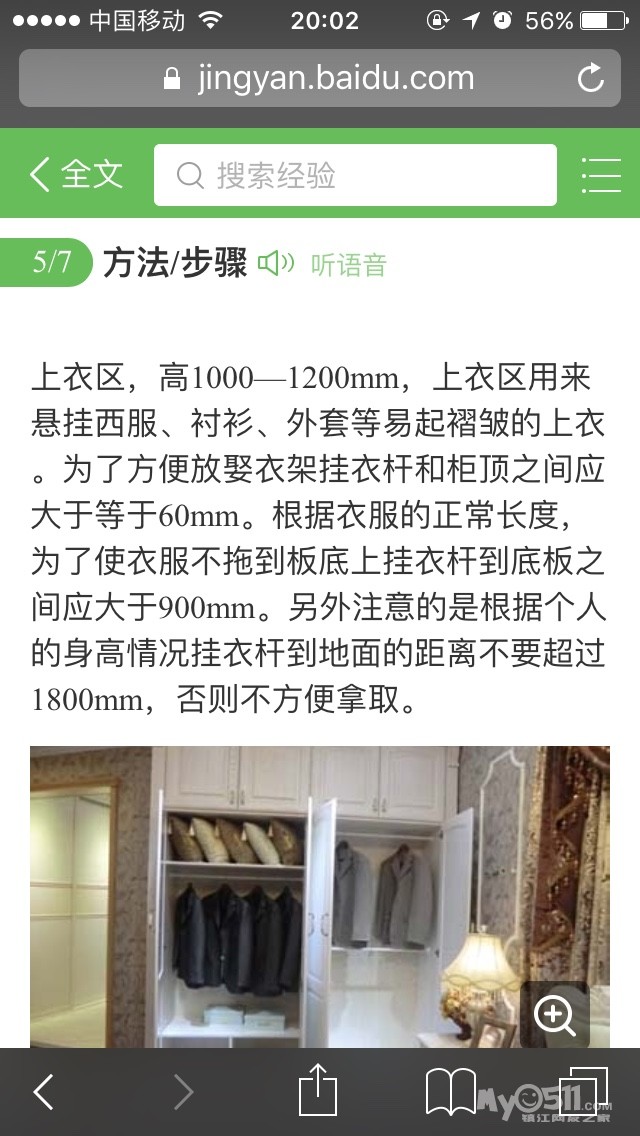Reload the page
Screen dimensions: 640x1136
591,78
